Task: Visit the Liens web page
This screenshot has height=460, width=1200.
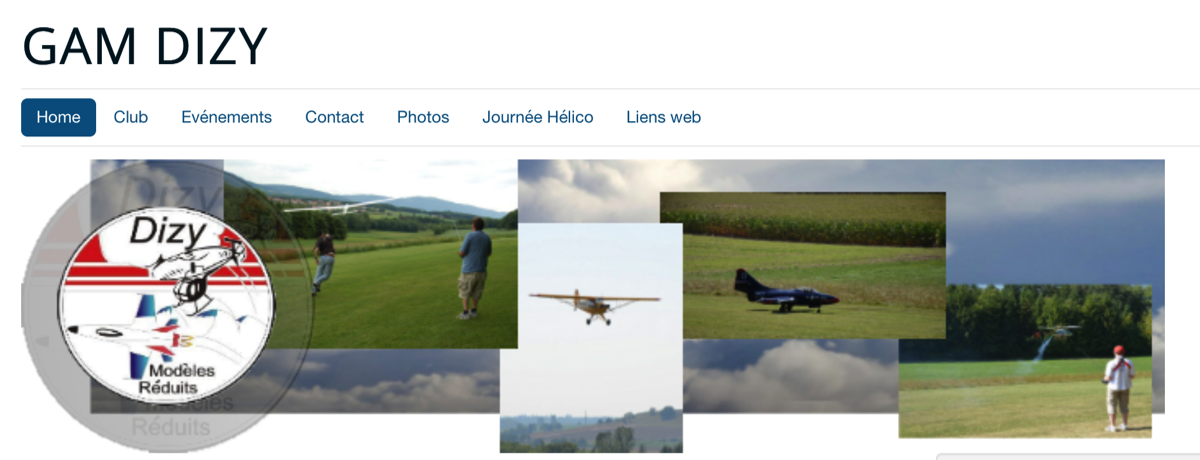Action: tap(663, 117)
